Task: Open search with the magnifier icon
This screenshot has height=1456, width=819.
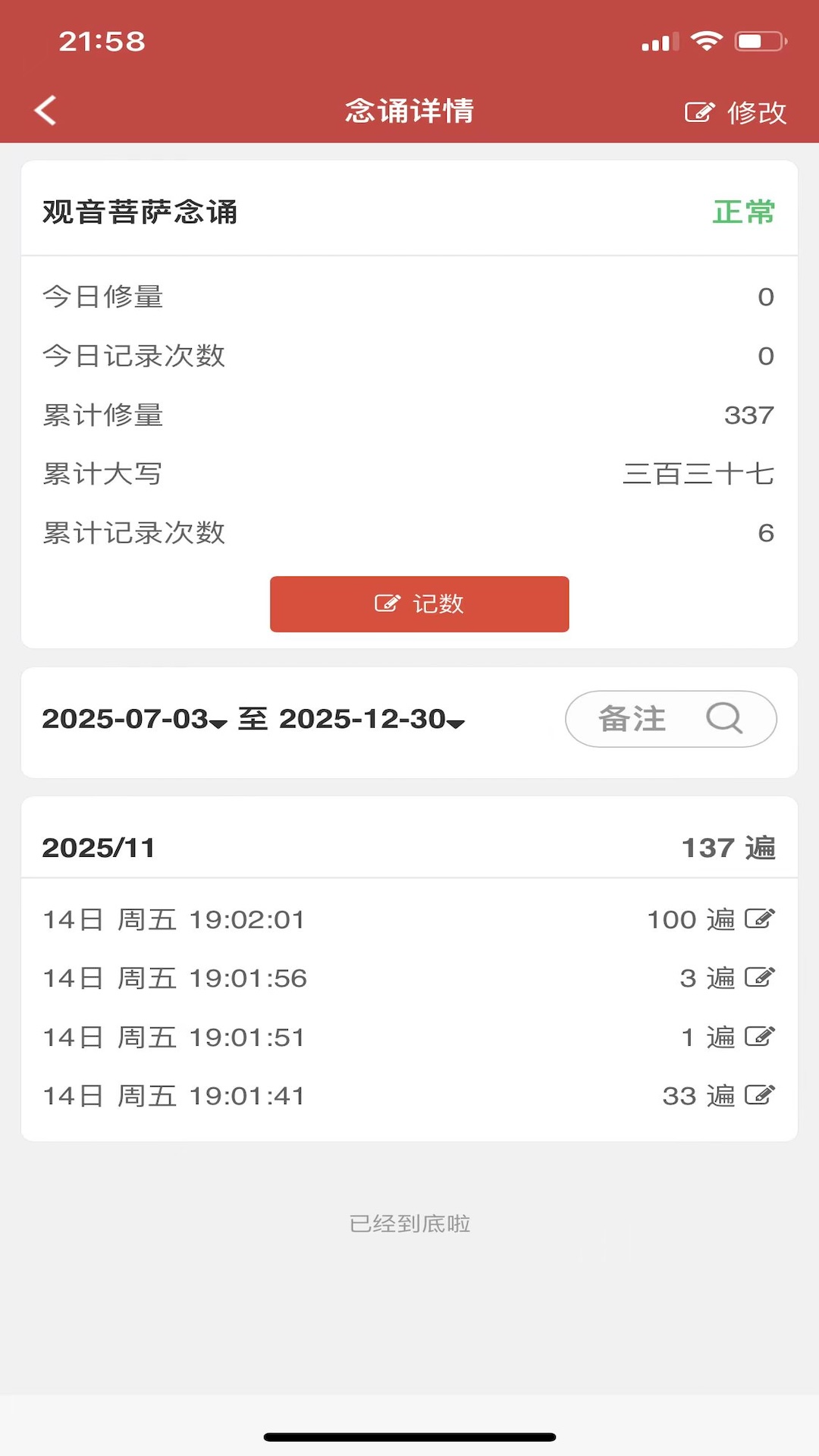Action: point(726,719)
